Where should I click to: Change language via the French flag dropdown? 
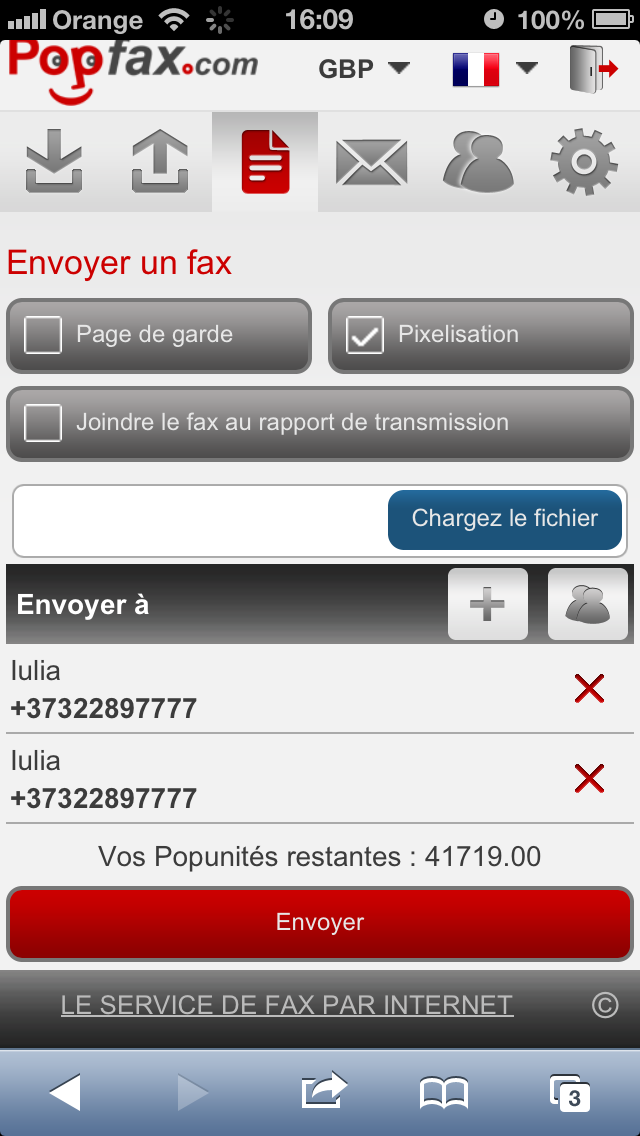[494, 69]
